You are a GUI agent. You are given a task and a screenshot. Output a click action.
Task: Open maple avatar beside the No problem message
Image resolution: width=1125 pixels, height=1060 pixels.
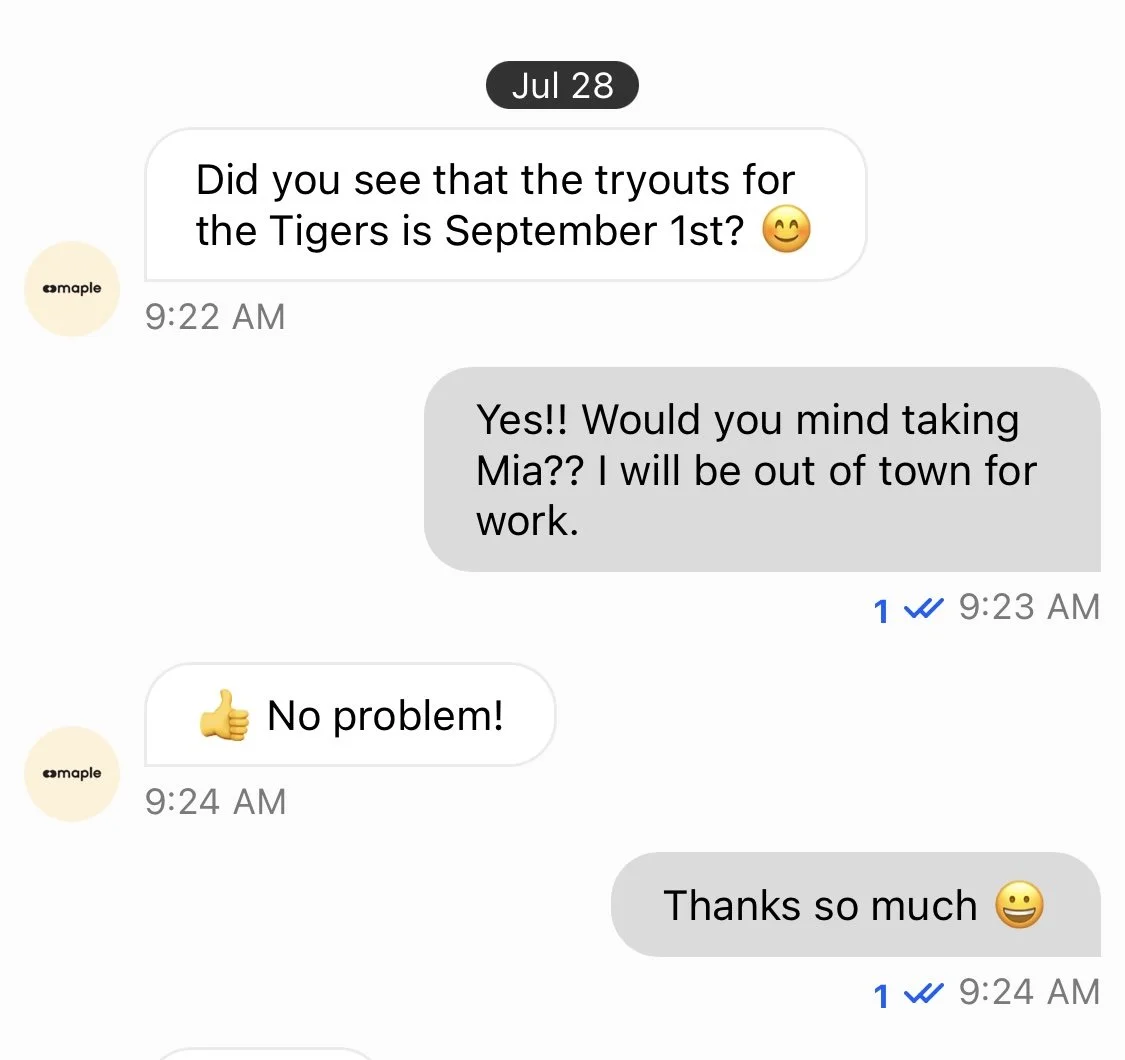tap(72, 774)
